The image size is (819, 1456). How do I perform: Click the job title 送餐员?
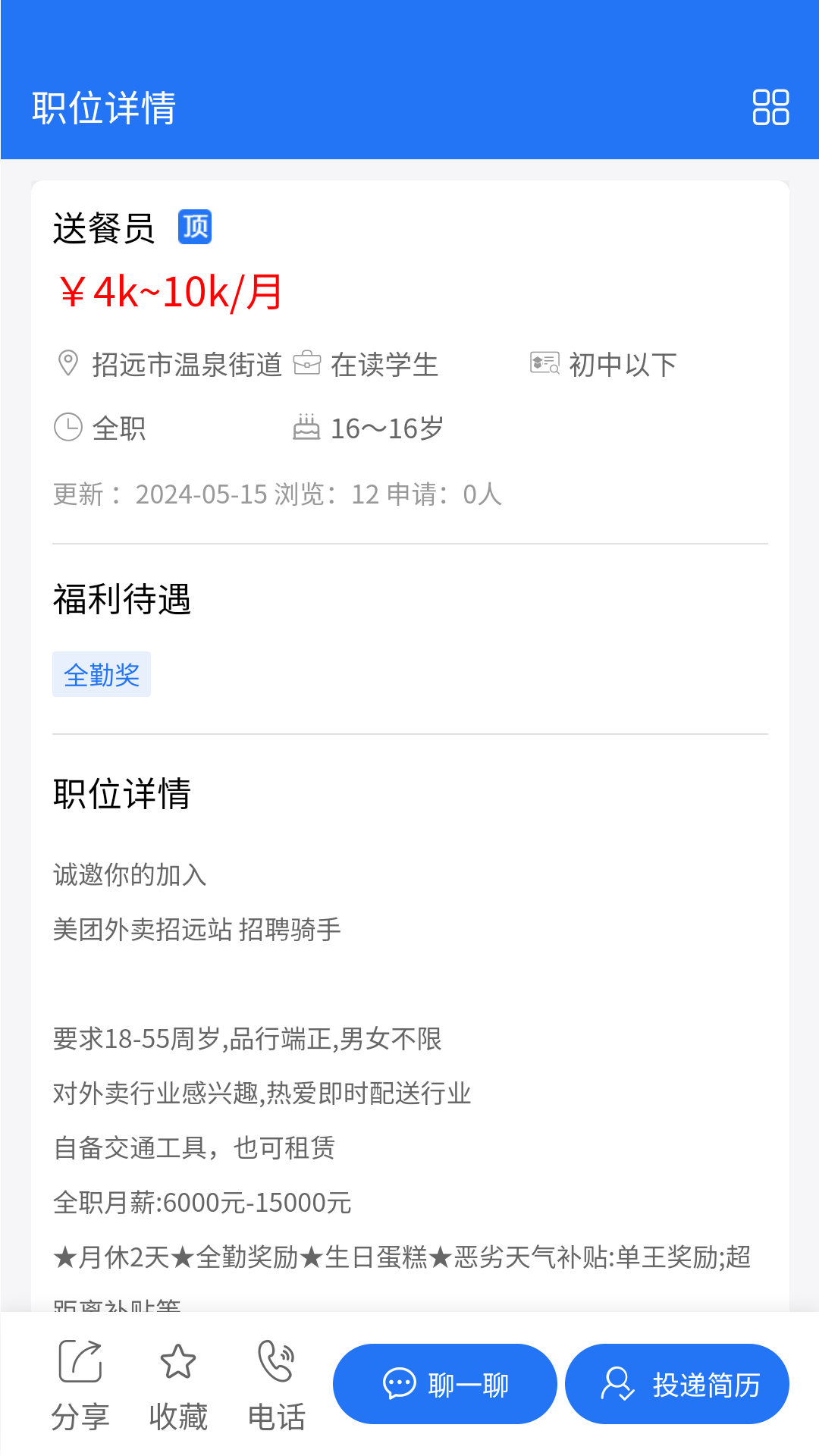(104, 226)
